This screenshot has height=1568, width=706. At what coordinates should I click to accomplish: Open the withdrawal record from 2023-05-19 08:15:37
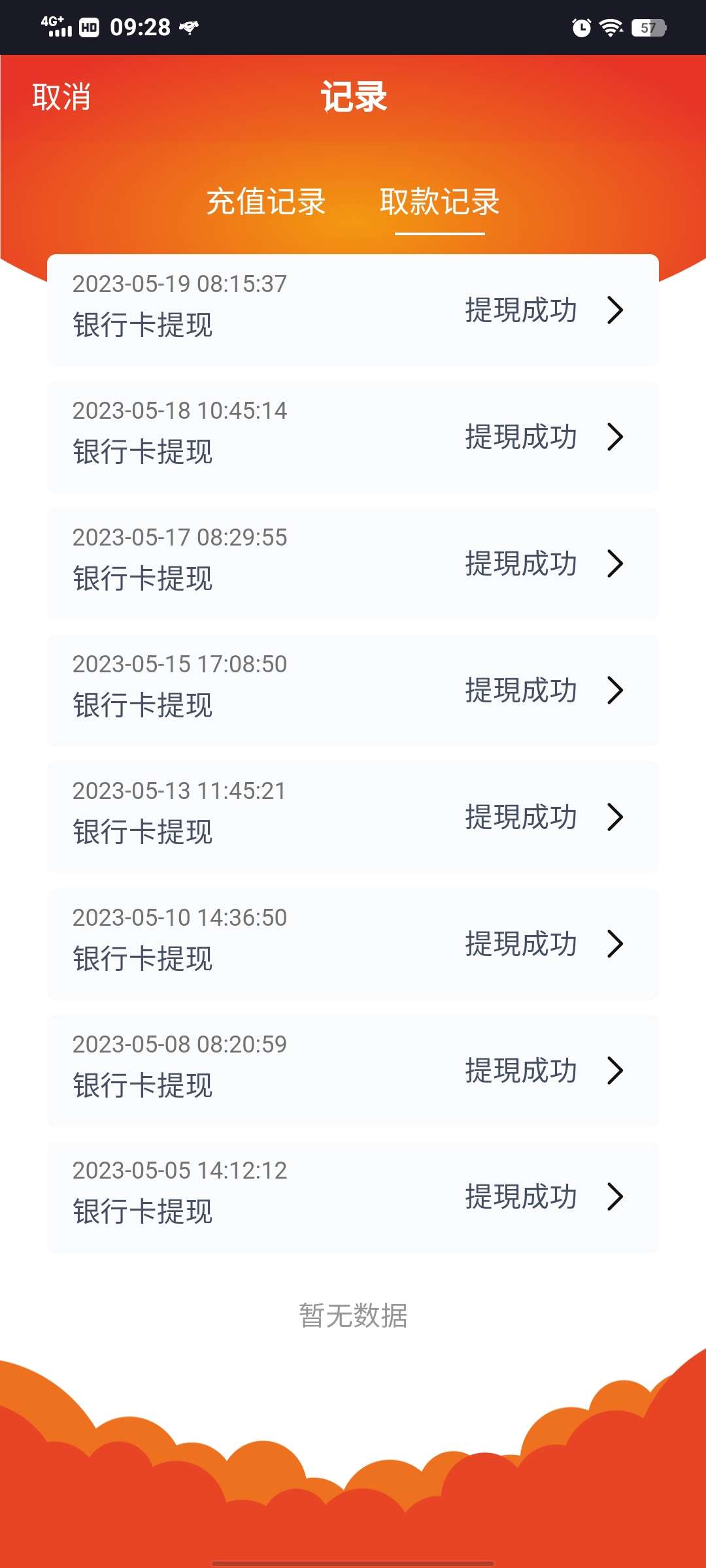[x=353, y=310]
